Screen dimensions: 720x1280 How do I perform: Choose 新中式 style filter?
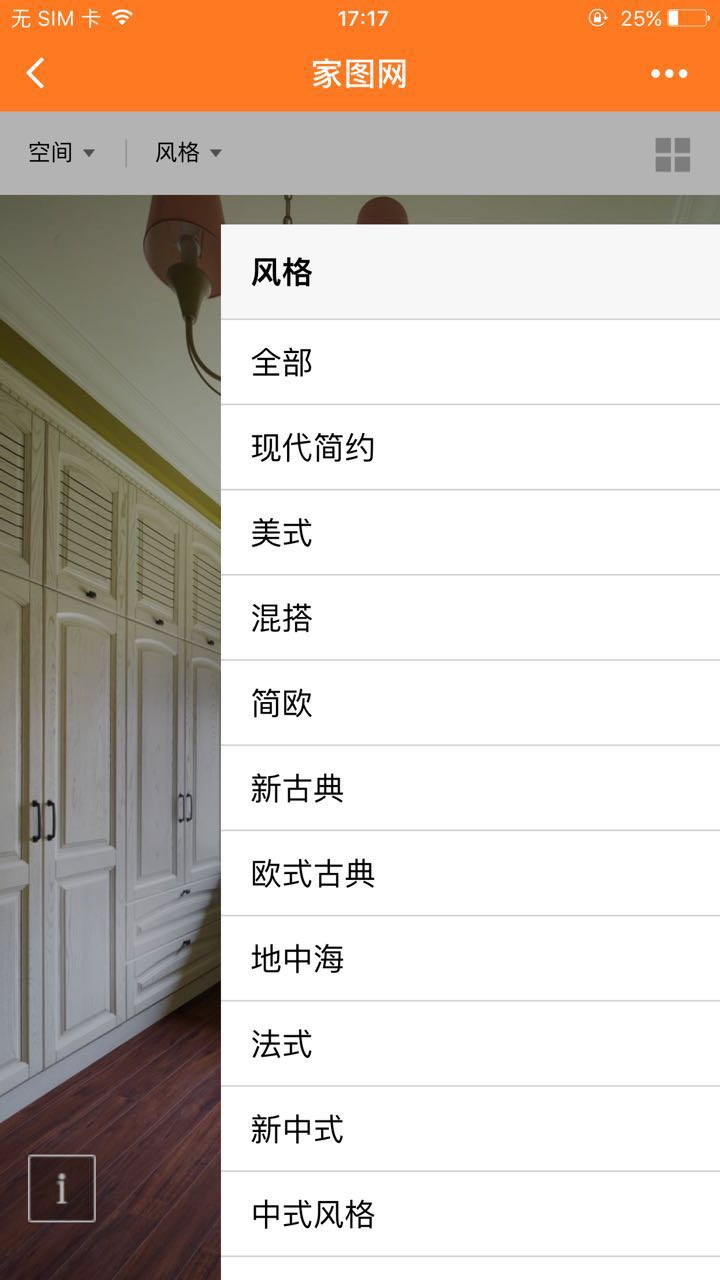(470, 1129)
